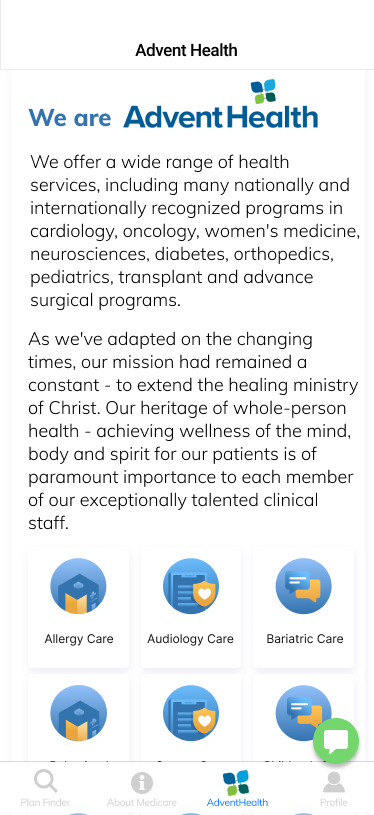The width and height of the screenshot is (374, 815).
Task: Go to the About Medicare tab
Action: click(141, 788)
